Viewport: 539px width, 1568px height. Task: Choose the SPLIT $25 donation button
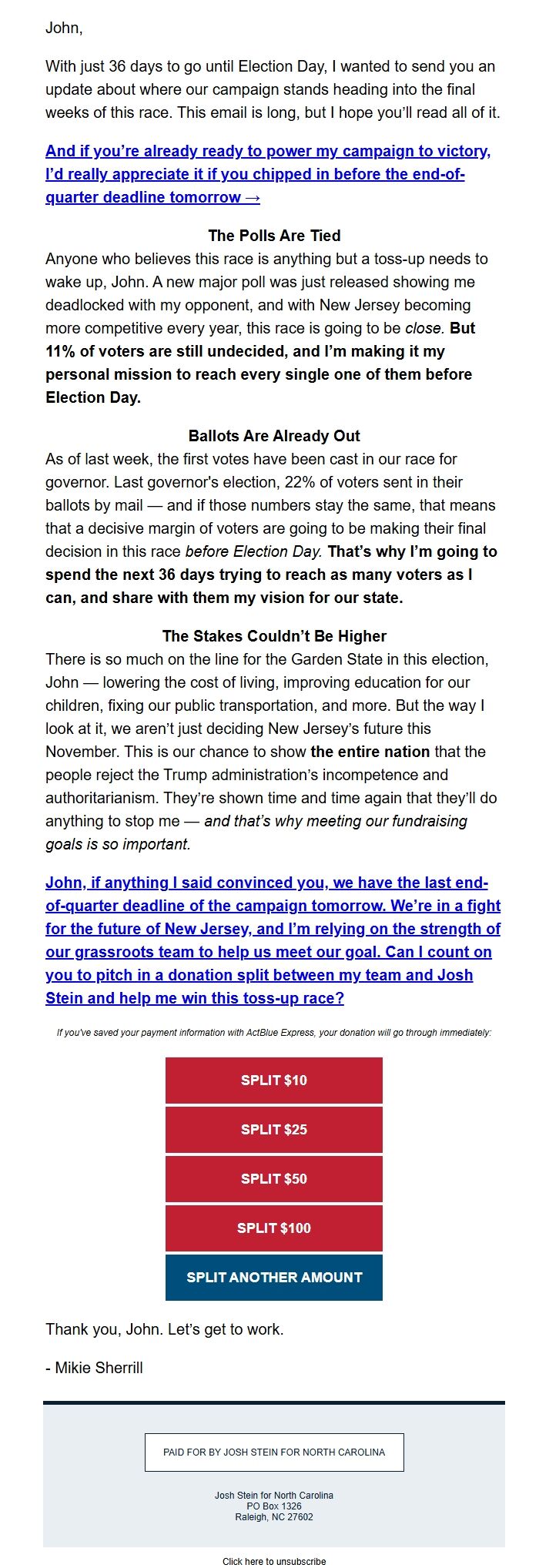pos(274,1130)
